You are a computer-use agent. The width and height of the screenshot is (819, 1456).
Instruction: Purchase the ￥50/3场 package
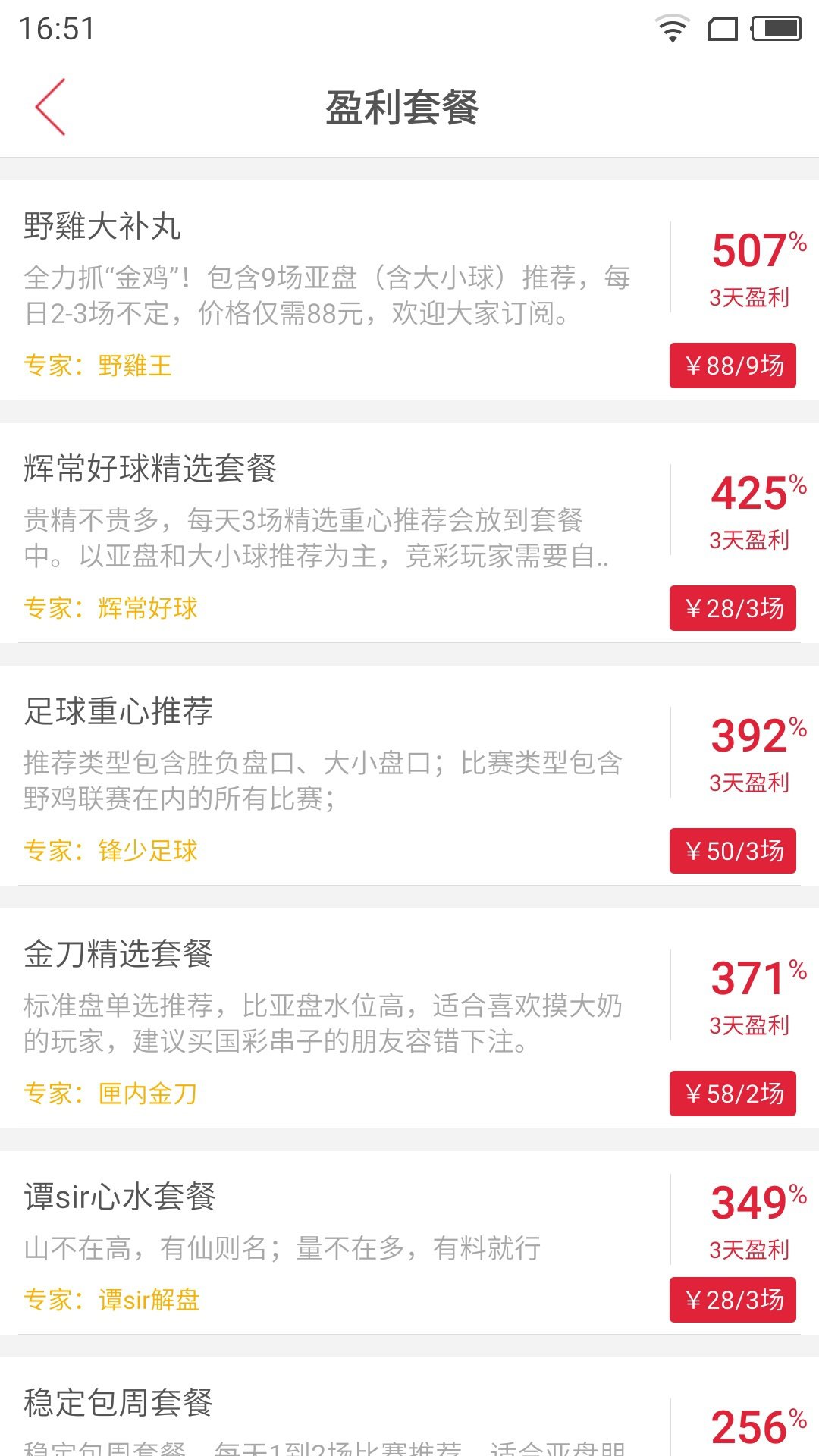coord(733,851)
